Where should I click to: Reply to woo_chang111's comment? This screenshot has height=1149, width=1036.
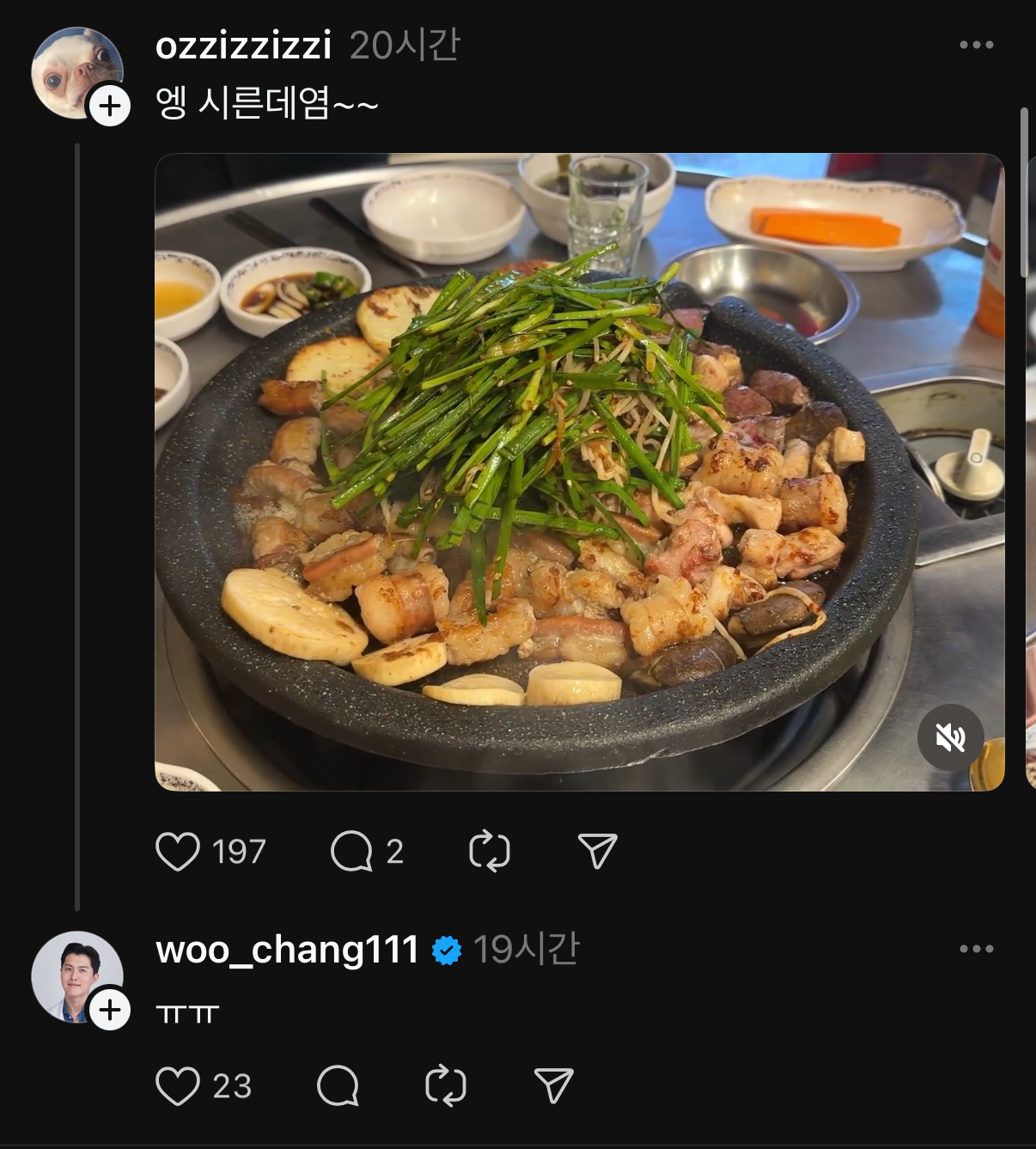pyautogui.click(x=338, y=1085)
